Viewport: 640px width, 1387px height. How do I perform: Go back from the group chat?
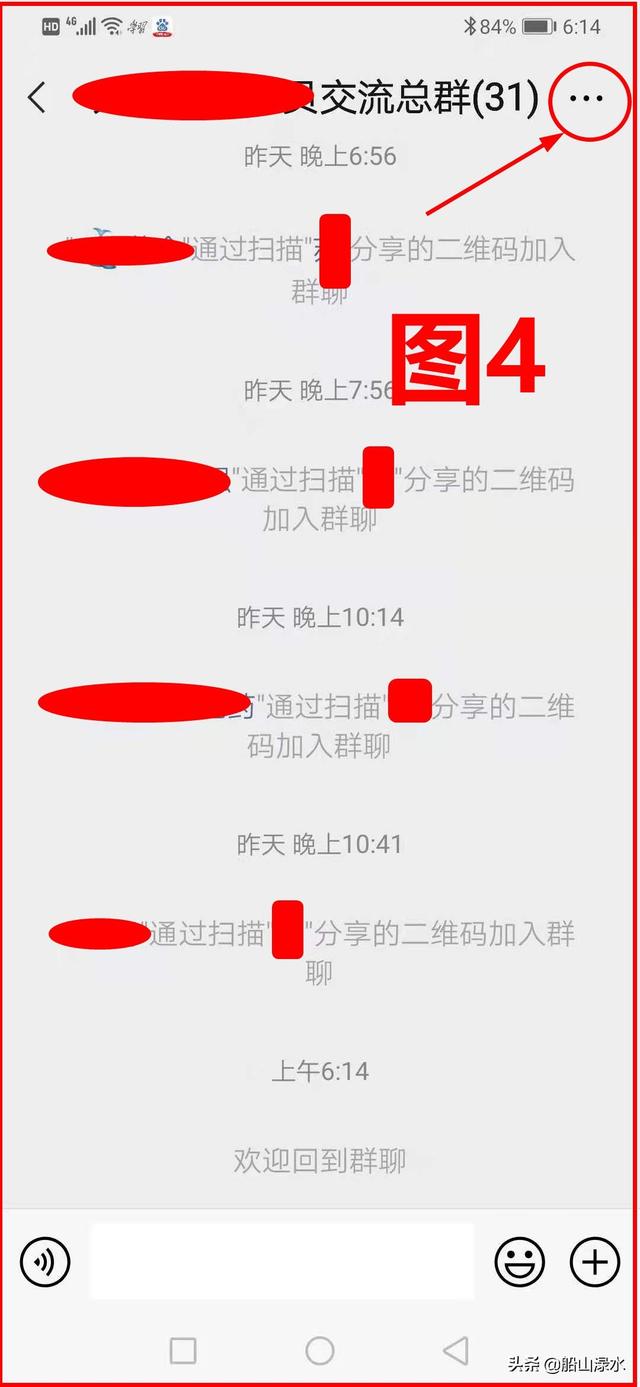pos(37,98)
